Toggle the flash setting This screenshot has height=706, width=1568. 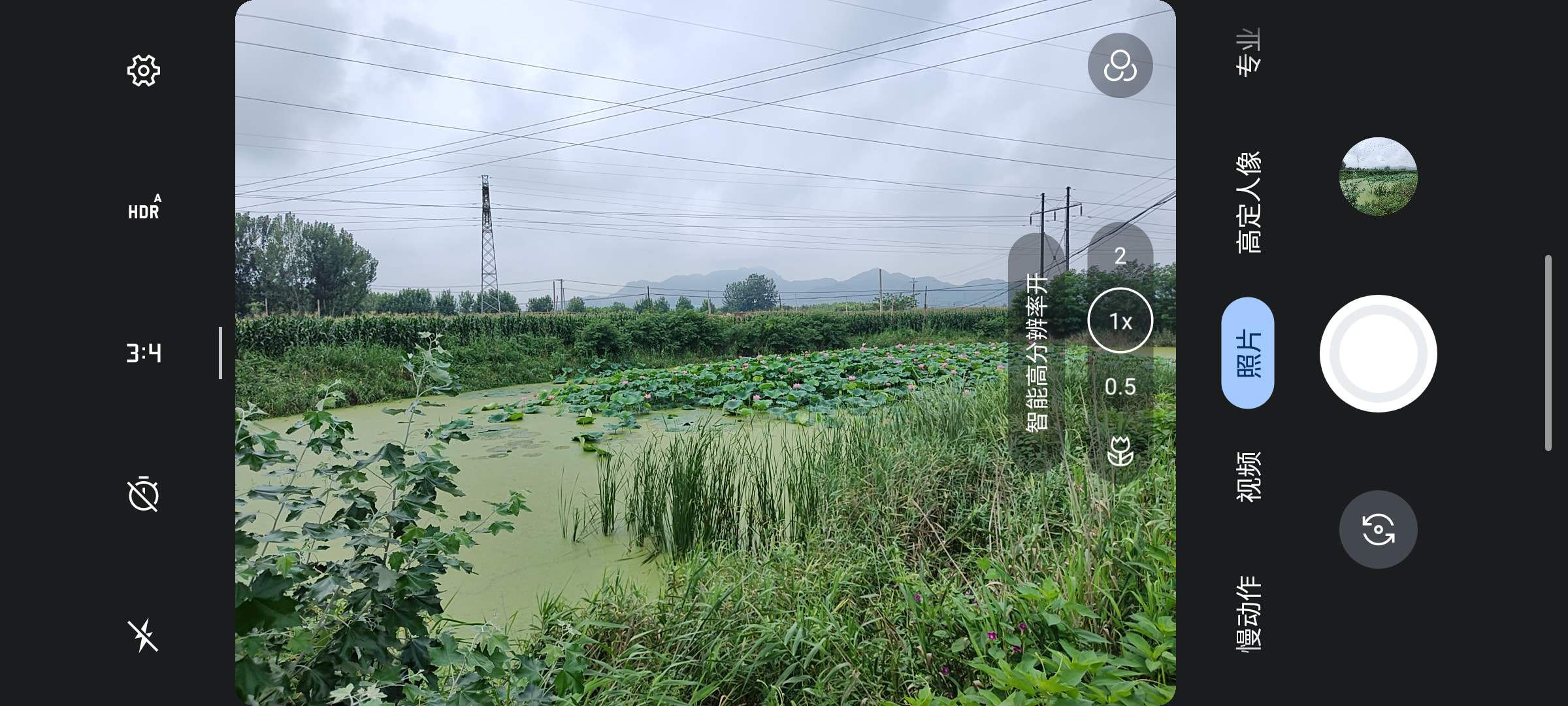143,635
